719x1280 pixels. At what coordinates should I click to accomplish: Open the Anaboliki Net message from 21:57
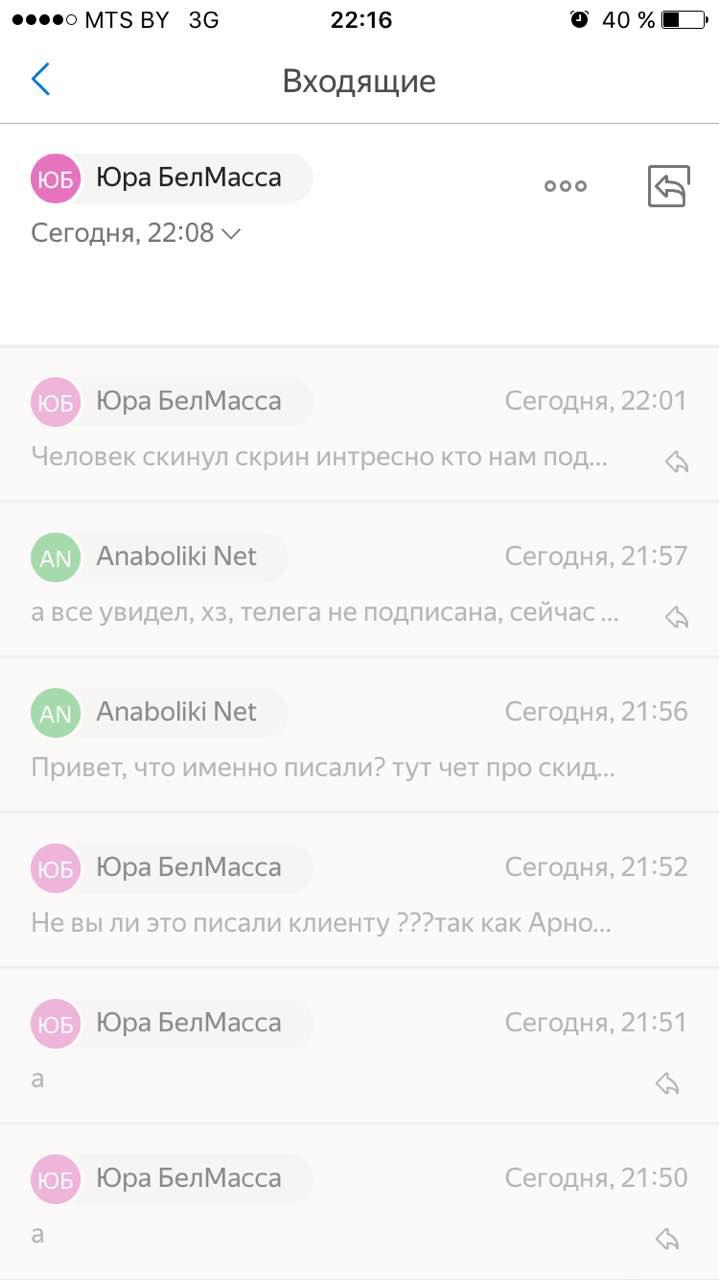pyautogui.click(x=359, y=580)
